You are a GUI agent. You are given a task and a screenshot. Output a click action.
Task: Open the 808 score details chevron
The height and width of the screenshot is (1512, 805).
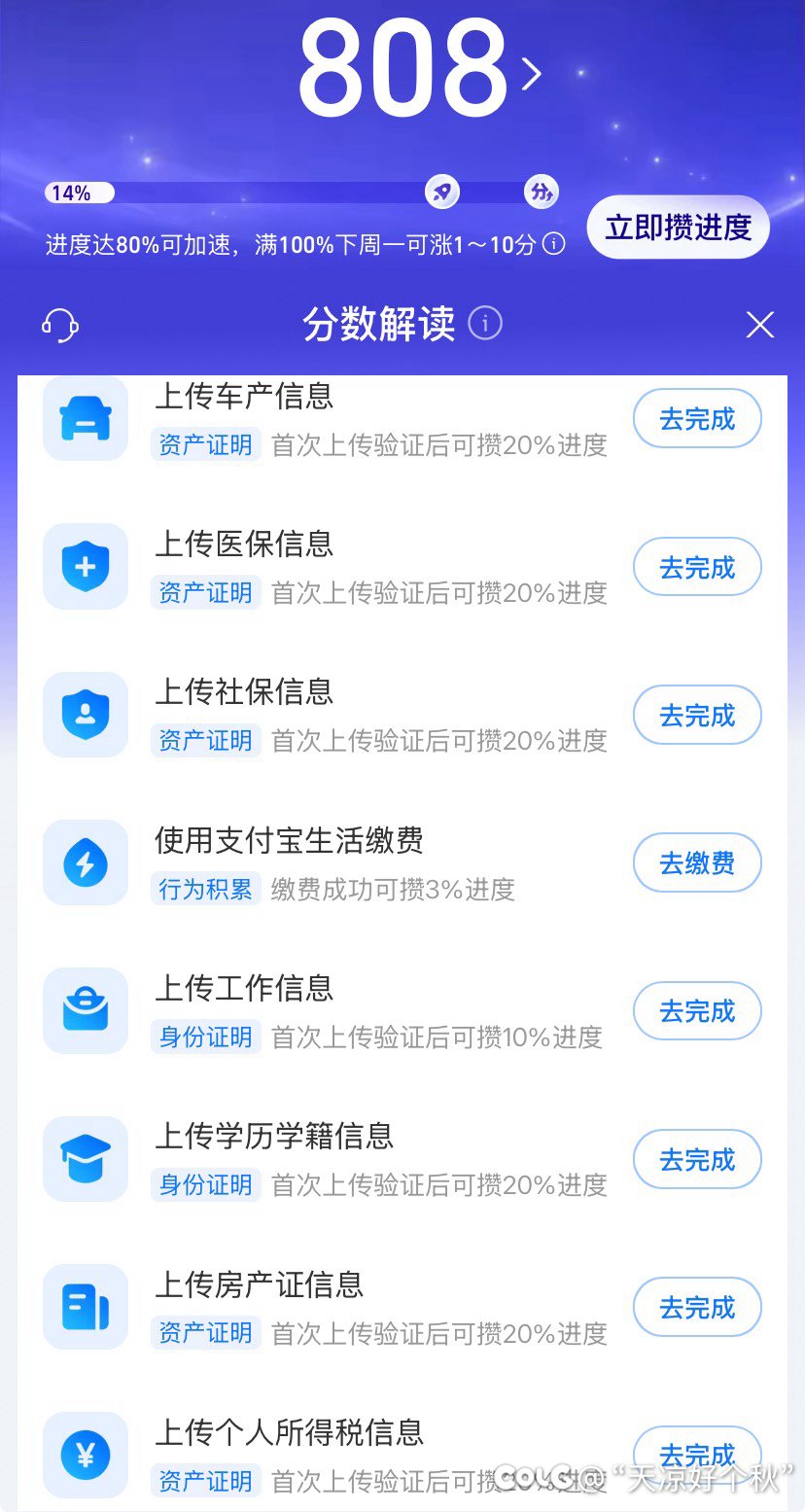(531, 74)
